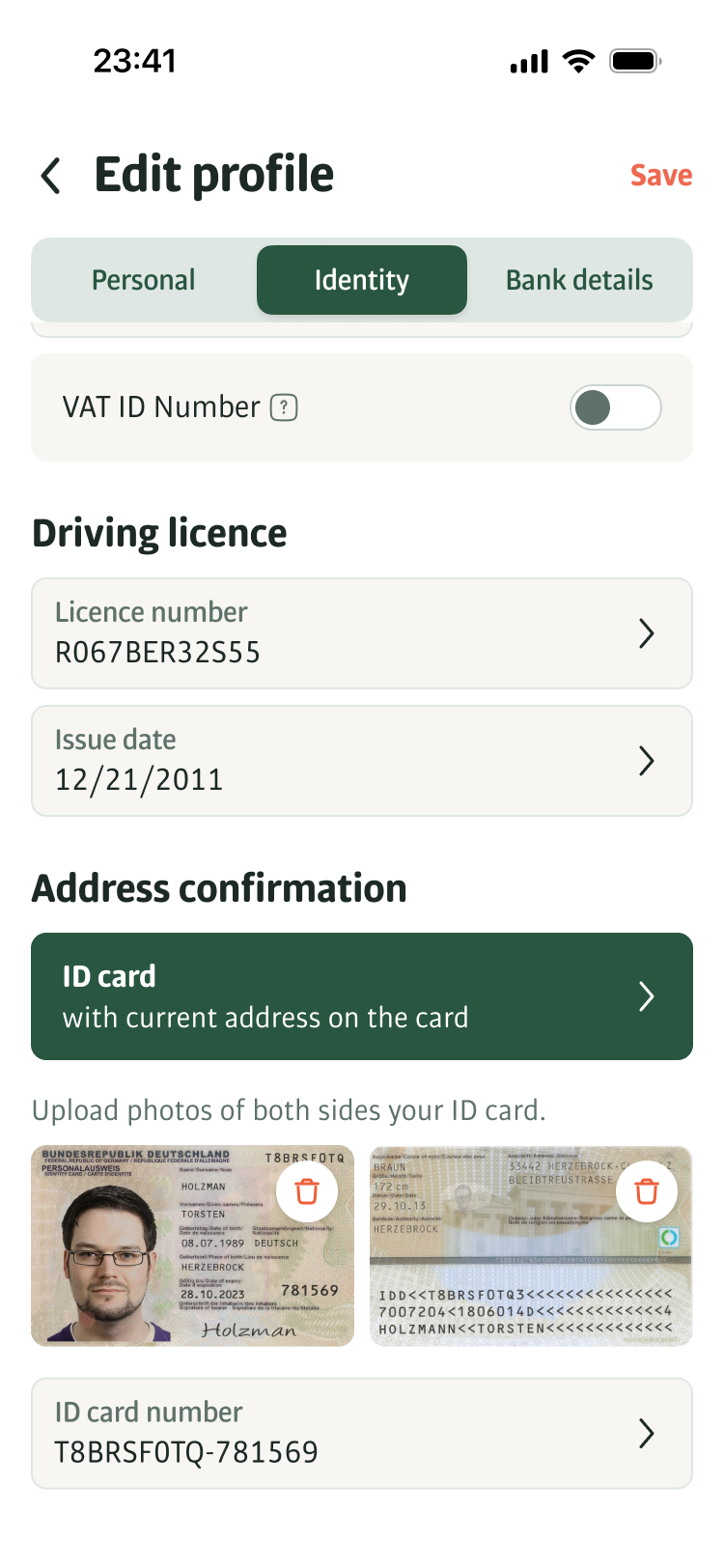
Task: Open ID card address confirmation option
Action: click(x=361, y=996)
